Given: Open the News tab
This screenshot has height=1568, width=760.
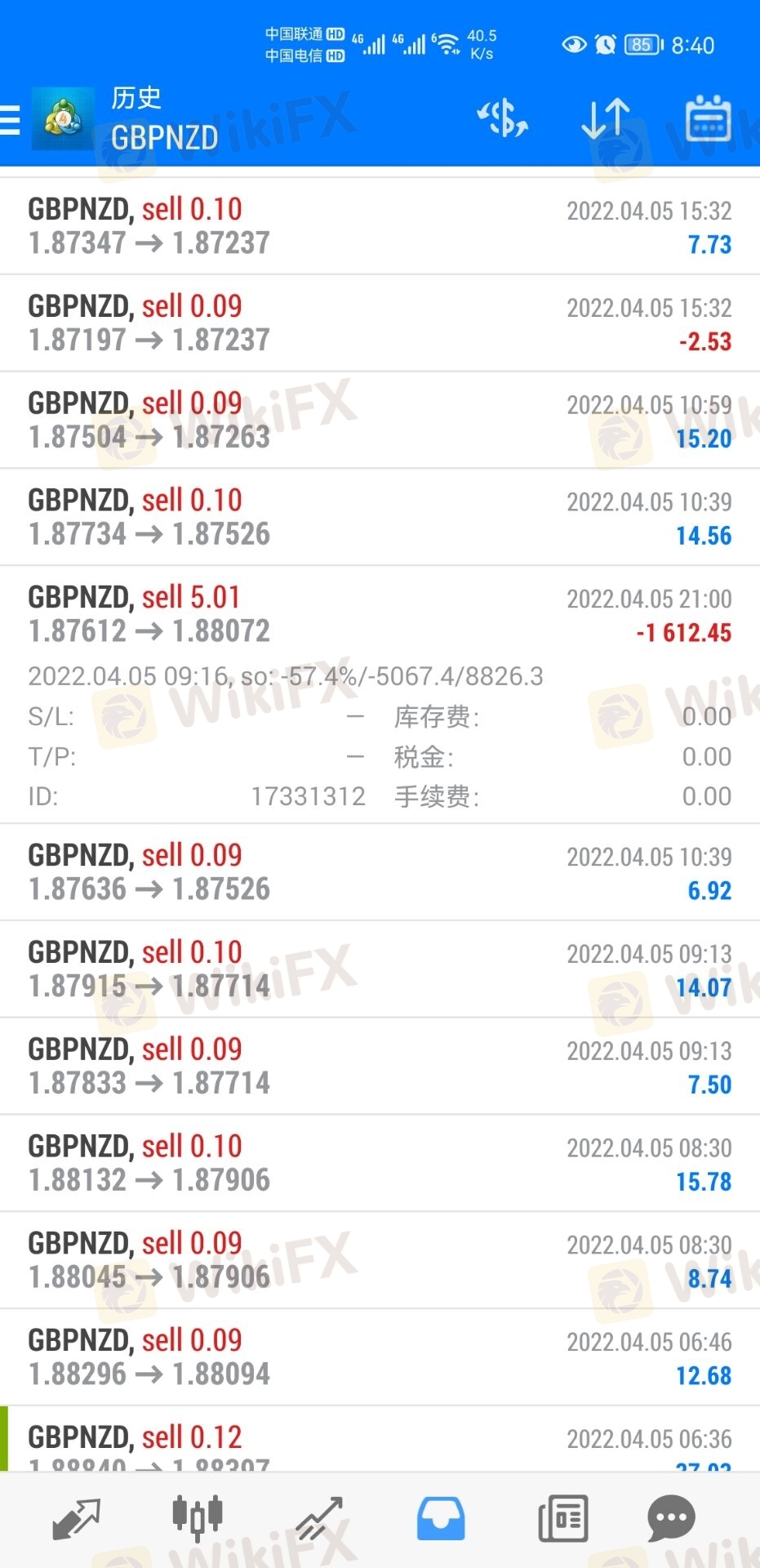Looking at the screenshot, I should pyautogui.click(x=563, y=1519).
